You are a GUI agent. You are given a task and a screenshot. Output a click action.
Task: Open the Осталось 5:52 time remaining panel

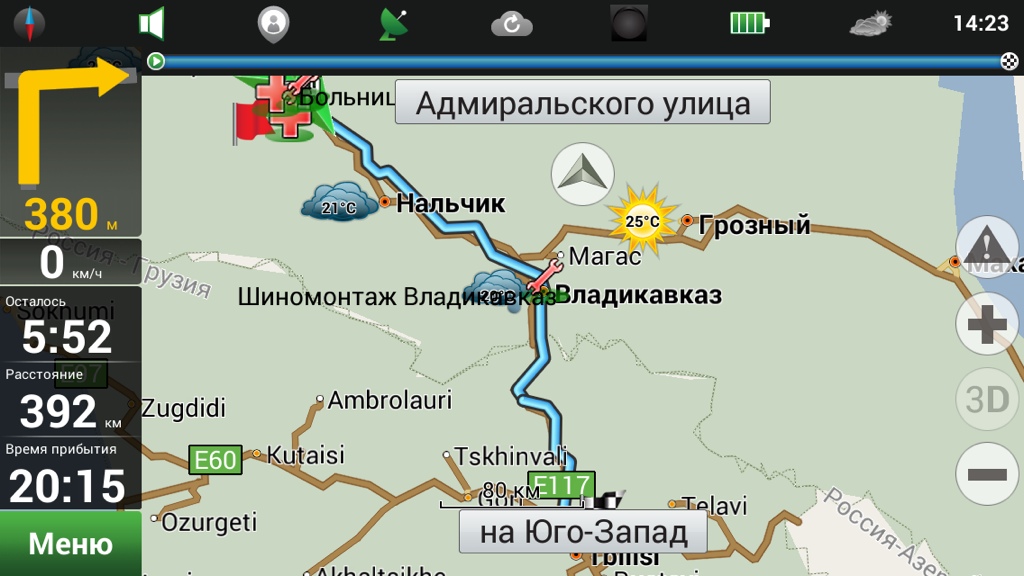tap(70, 328)
